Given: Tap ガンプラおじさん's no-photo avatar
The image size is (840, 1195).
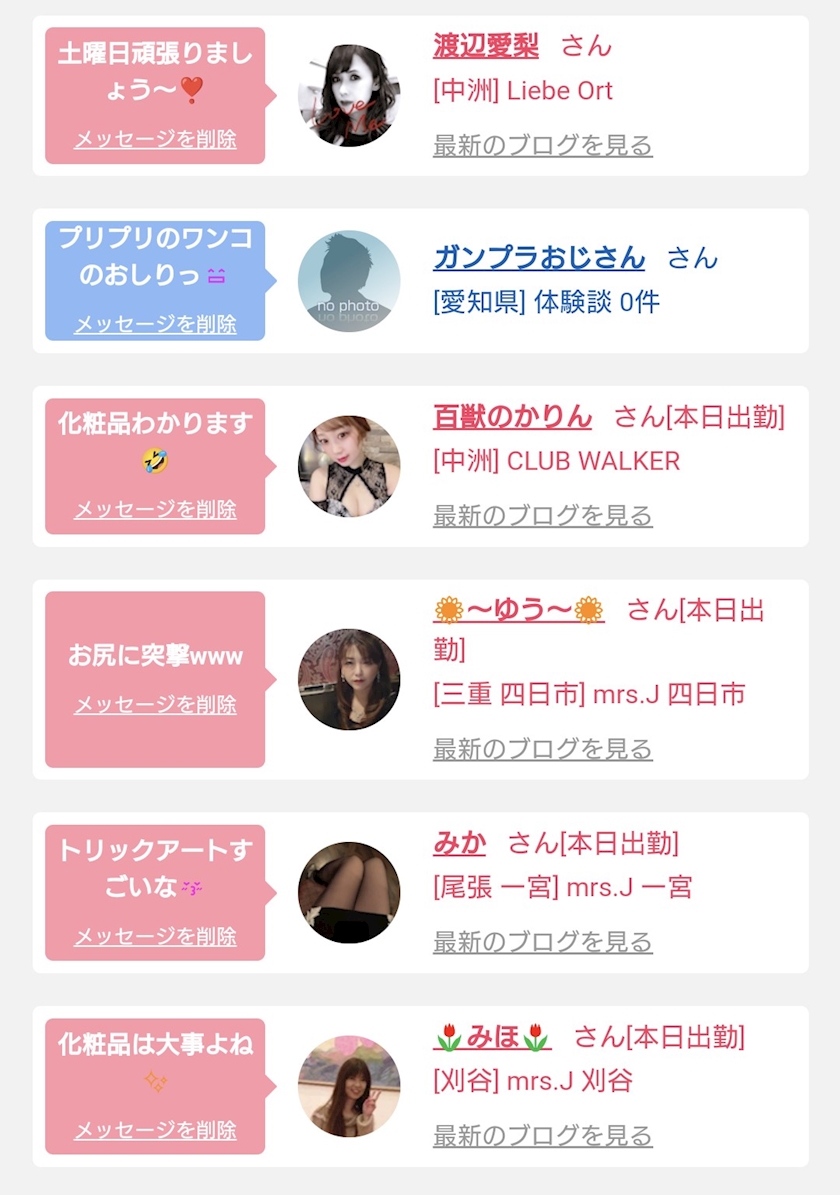Looking at the screenshot, I should [x=349, y=281].
